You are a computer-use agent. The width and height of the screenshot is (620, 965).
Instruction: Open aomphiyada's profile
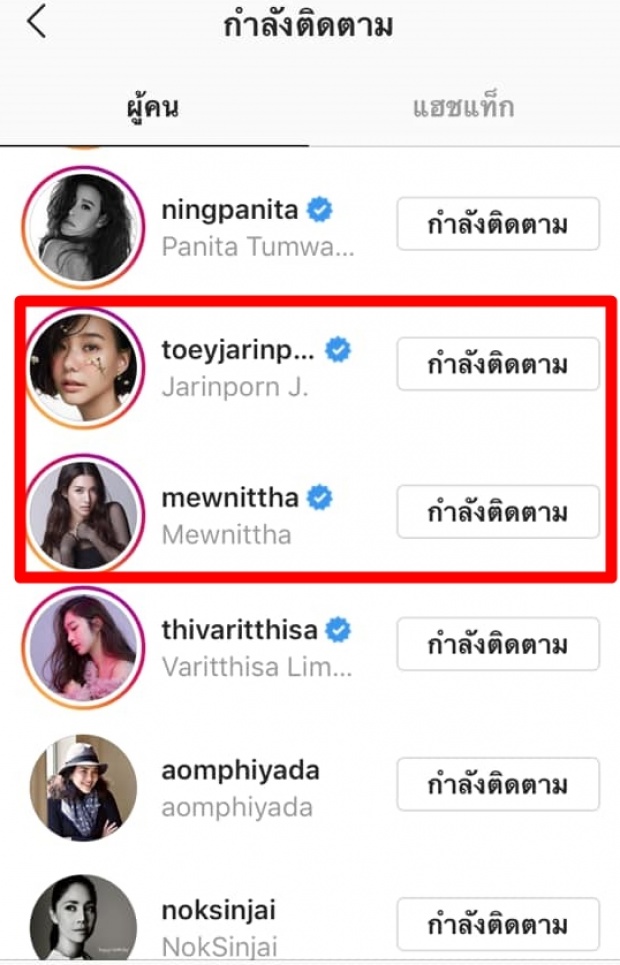[x=240, y=771]
